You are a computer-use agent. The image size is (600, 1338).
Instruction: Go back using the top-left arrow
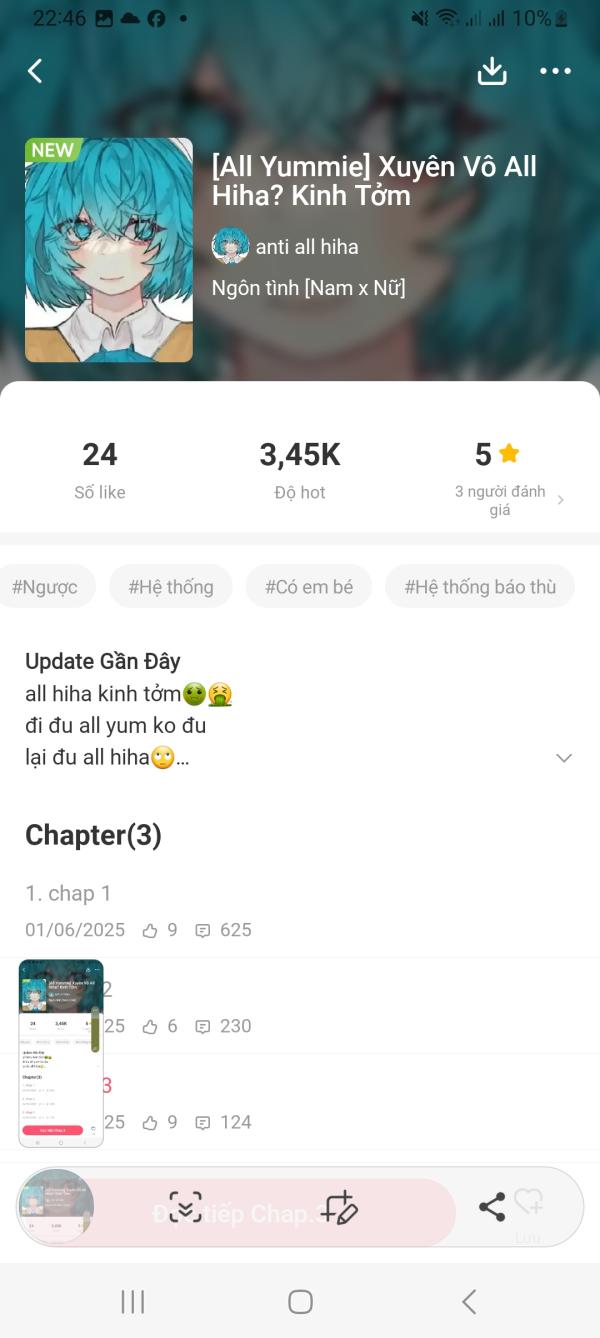(x=35, y=71)
